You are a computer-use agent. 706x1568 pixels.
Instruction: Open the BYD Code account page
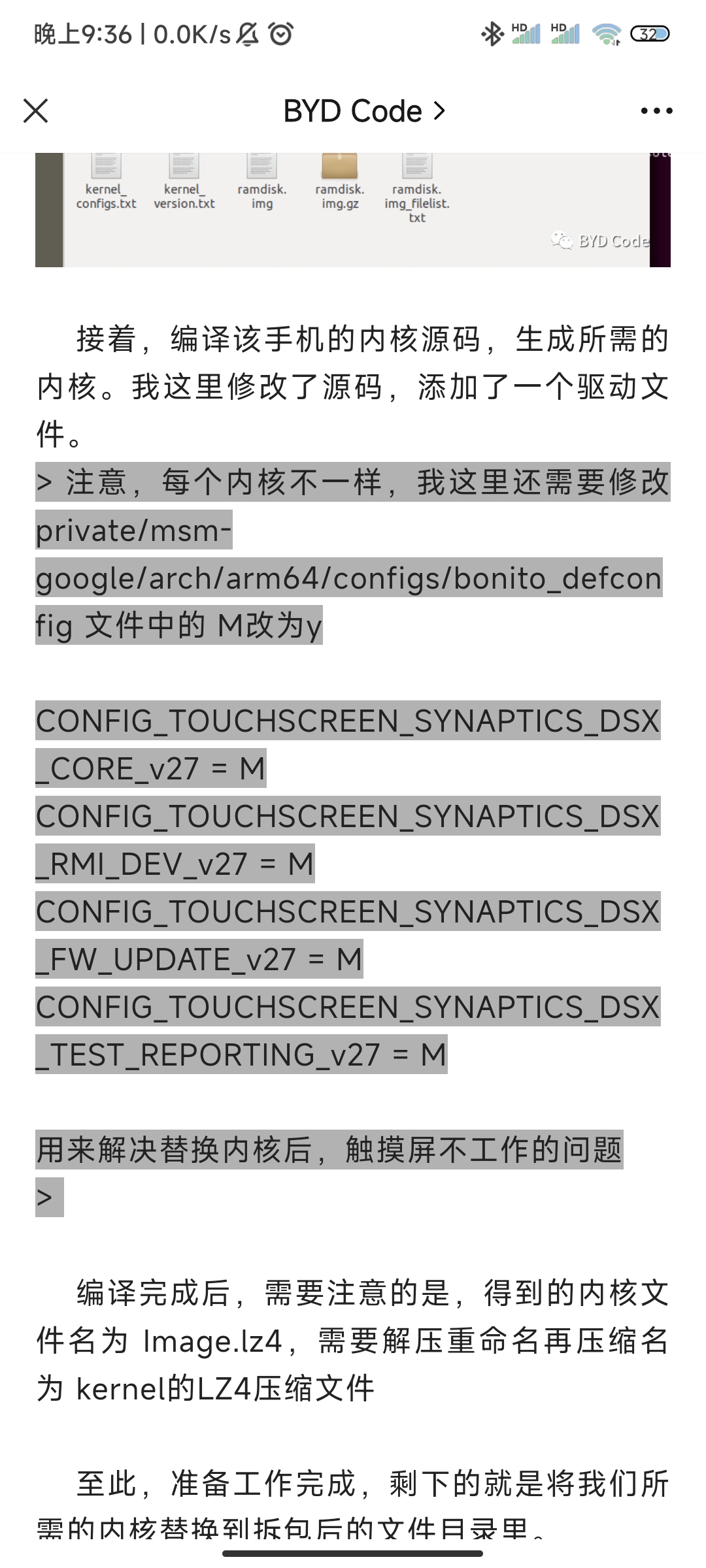click(x=363, y=111)
